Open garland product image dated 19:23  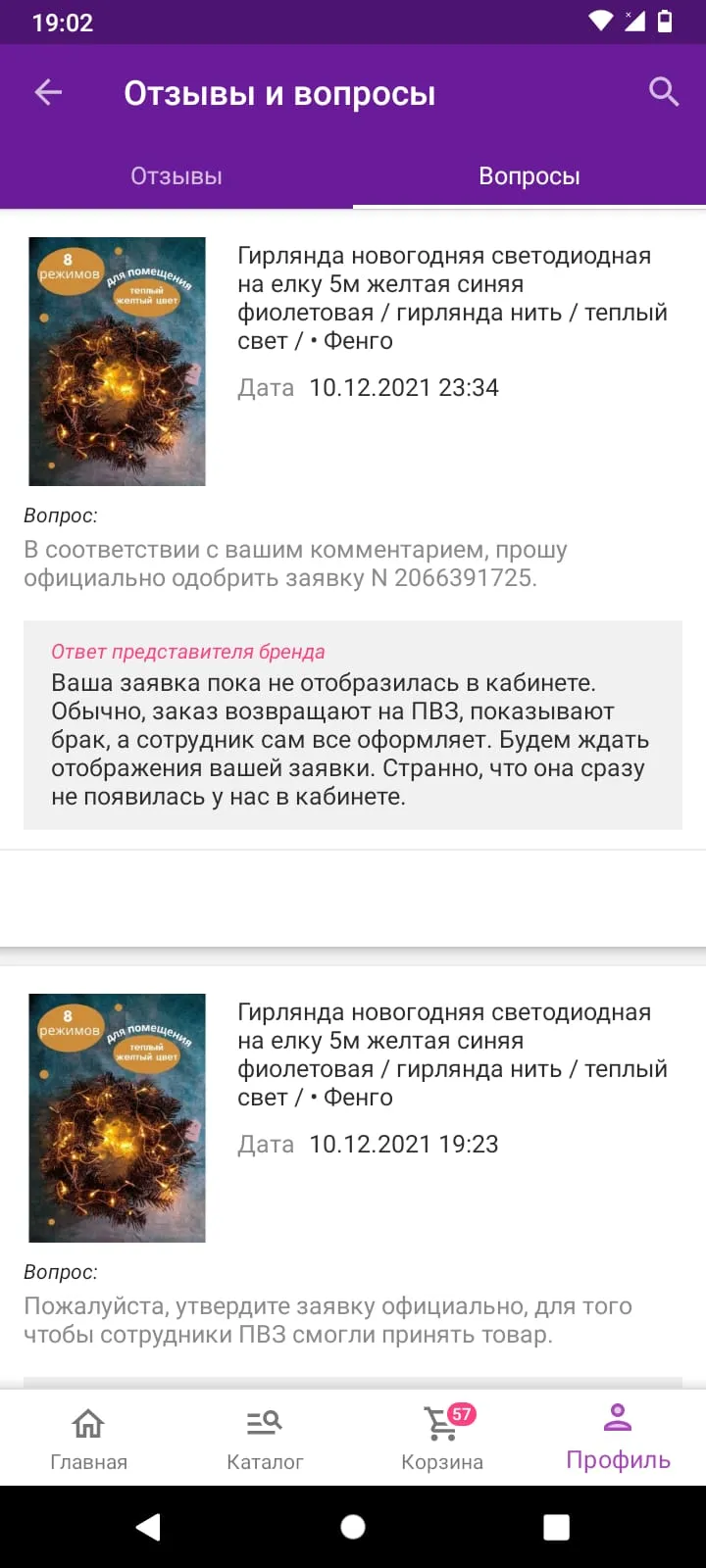click(118, 1118)
